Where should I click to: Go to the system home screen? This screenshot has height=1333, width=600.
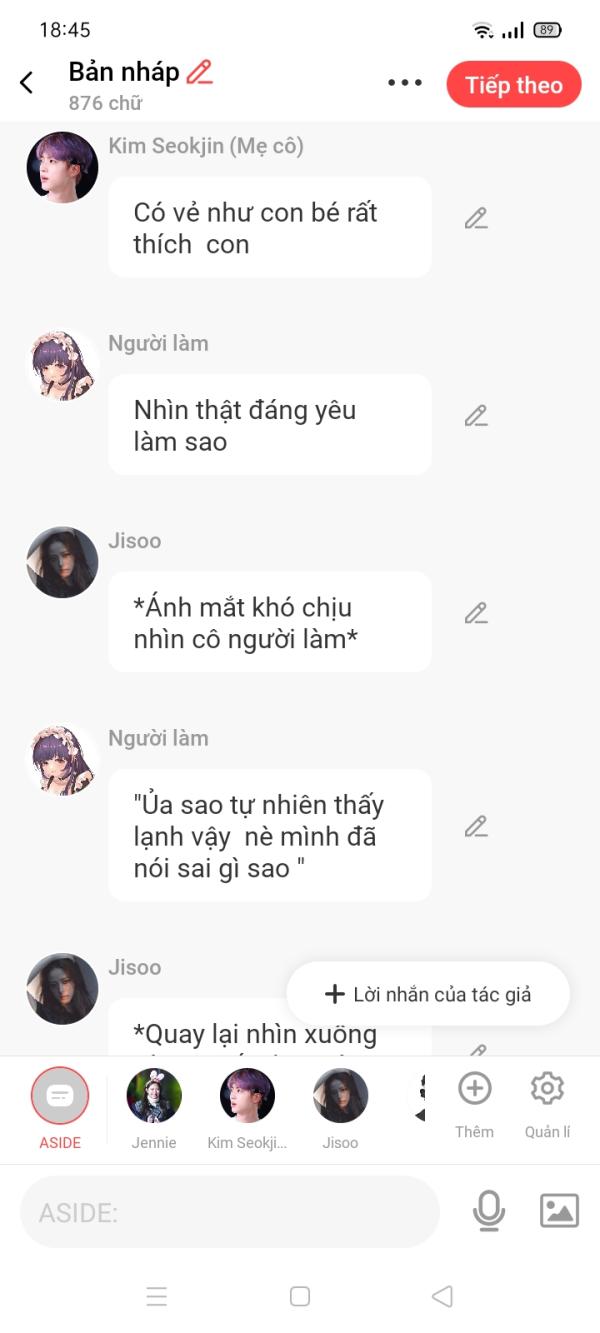(299, 1296)
